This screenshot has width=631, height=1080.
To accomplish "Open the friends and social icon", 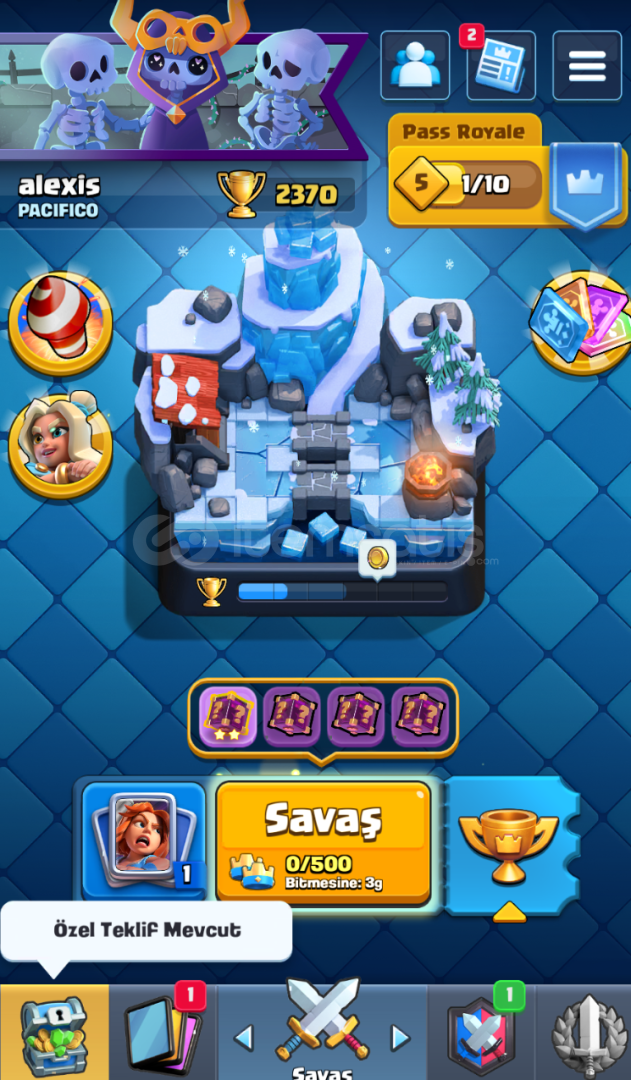I will pos(415,65).
